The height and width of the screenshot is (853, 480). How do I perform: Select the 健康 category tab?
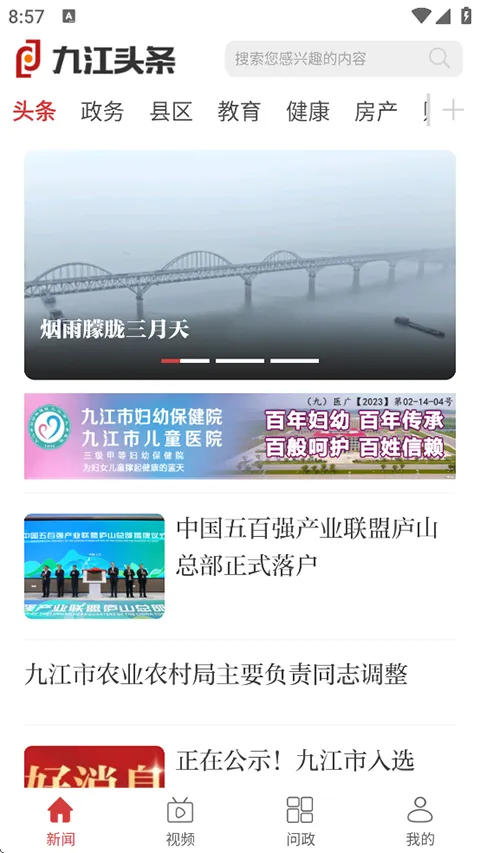pyautogui.click(x=308, y=111)
